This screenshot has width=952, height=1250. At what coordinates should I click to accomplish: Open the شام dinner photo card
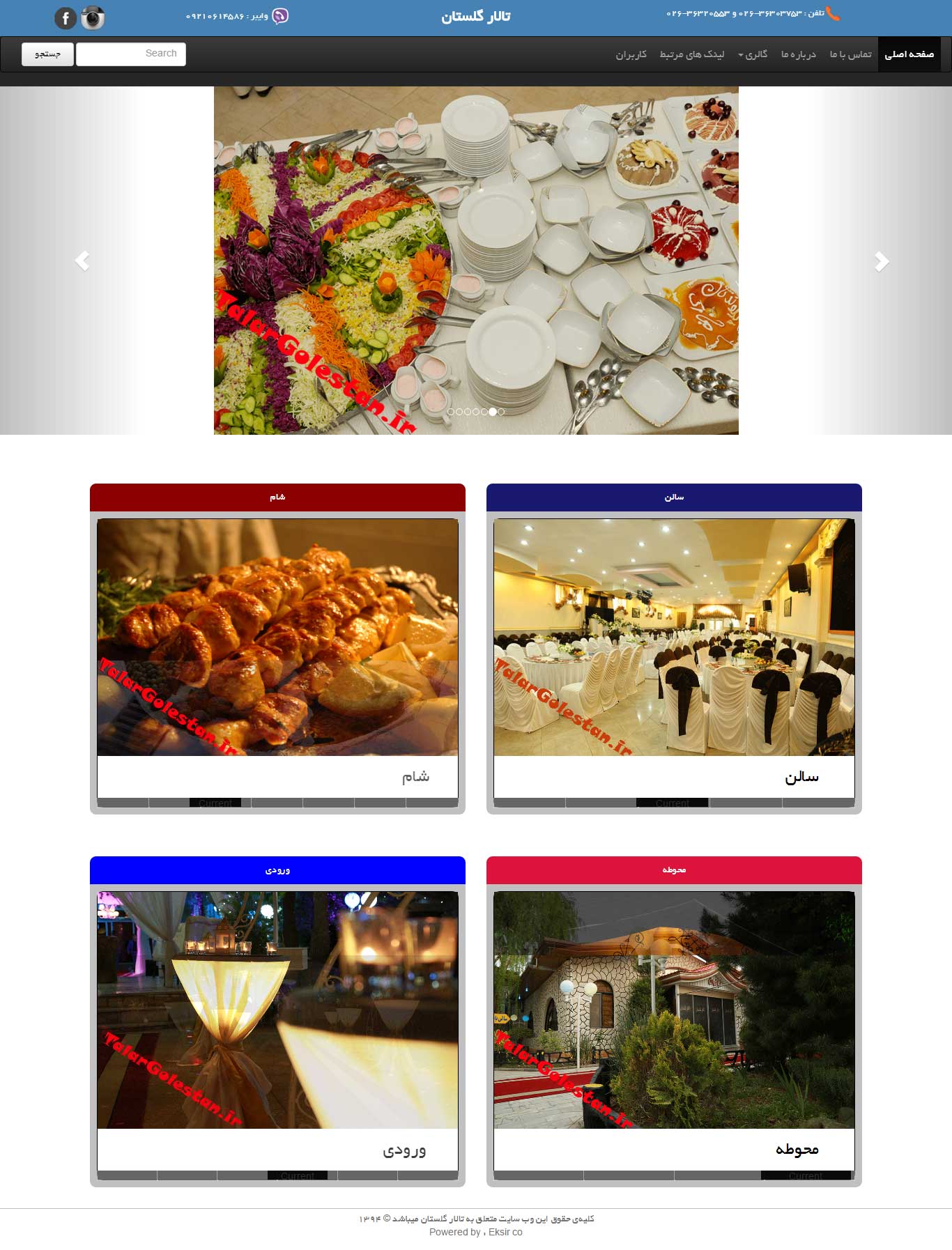tap(277, 637)
